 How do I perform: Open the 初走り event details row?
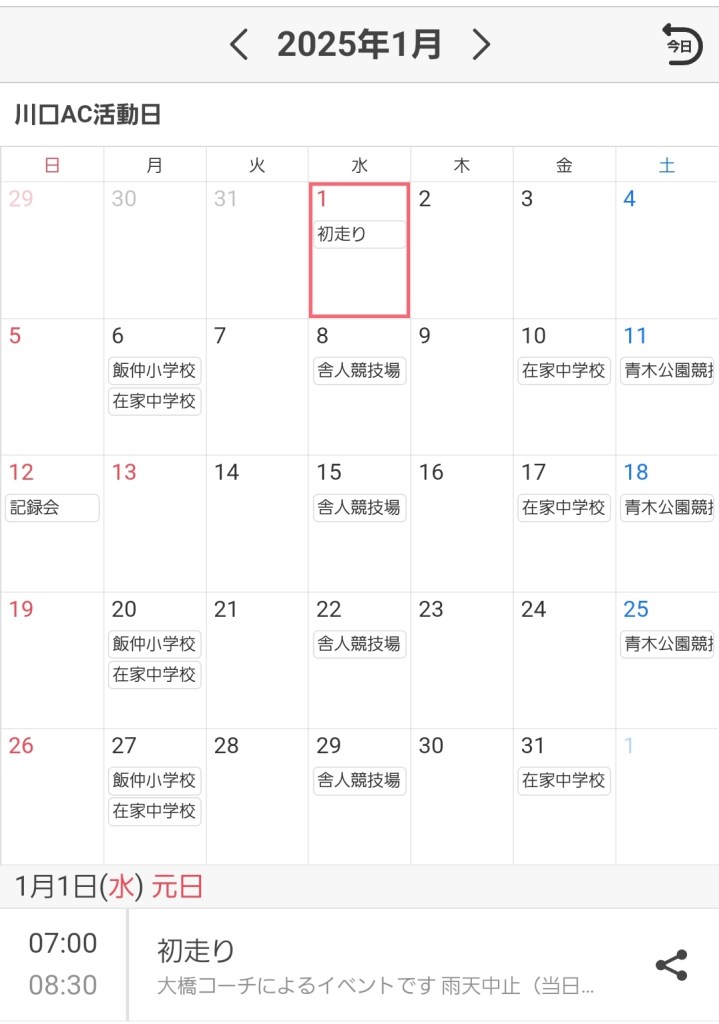(380, 965)
